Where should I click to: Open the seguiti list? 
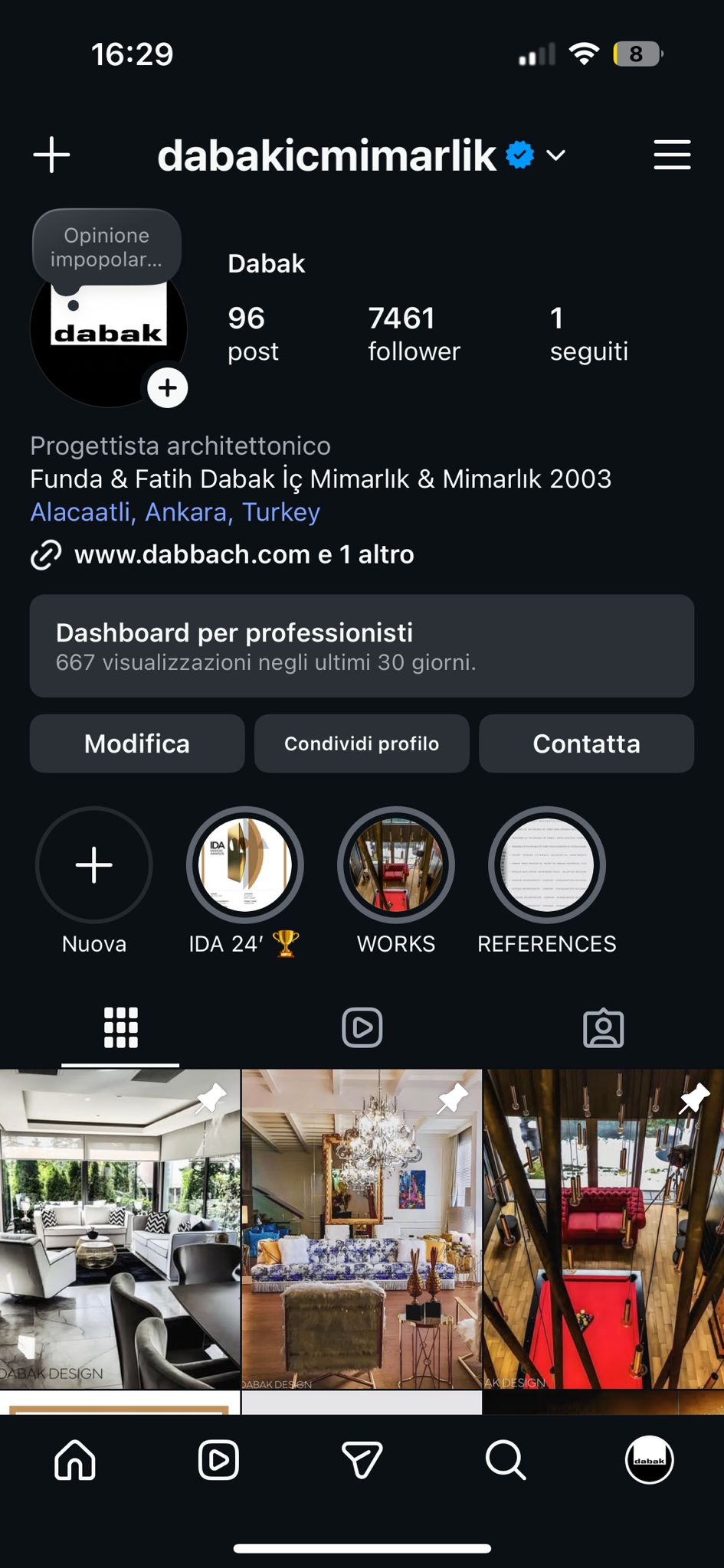(588, 334)
